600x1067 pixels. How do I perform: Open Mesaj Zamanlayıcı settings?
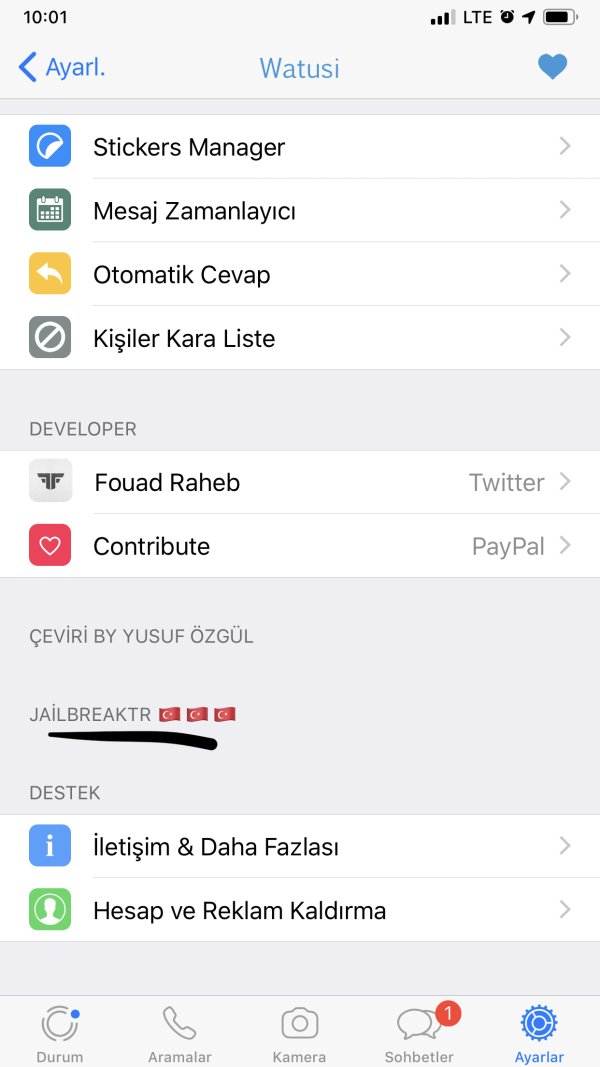[x=300, y=211]
